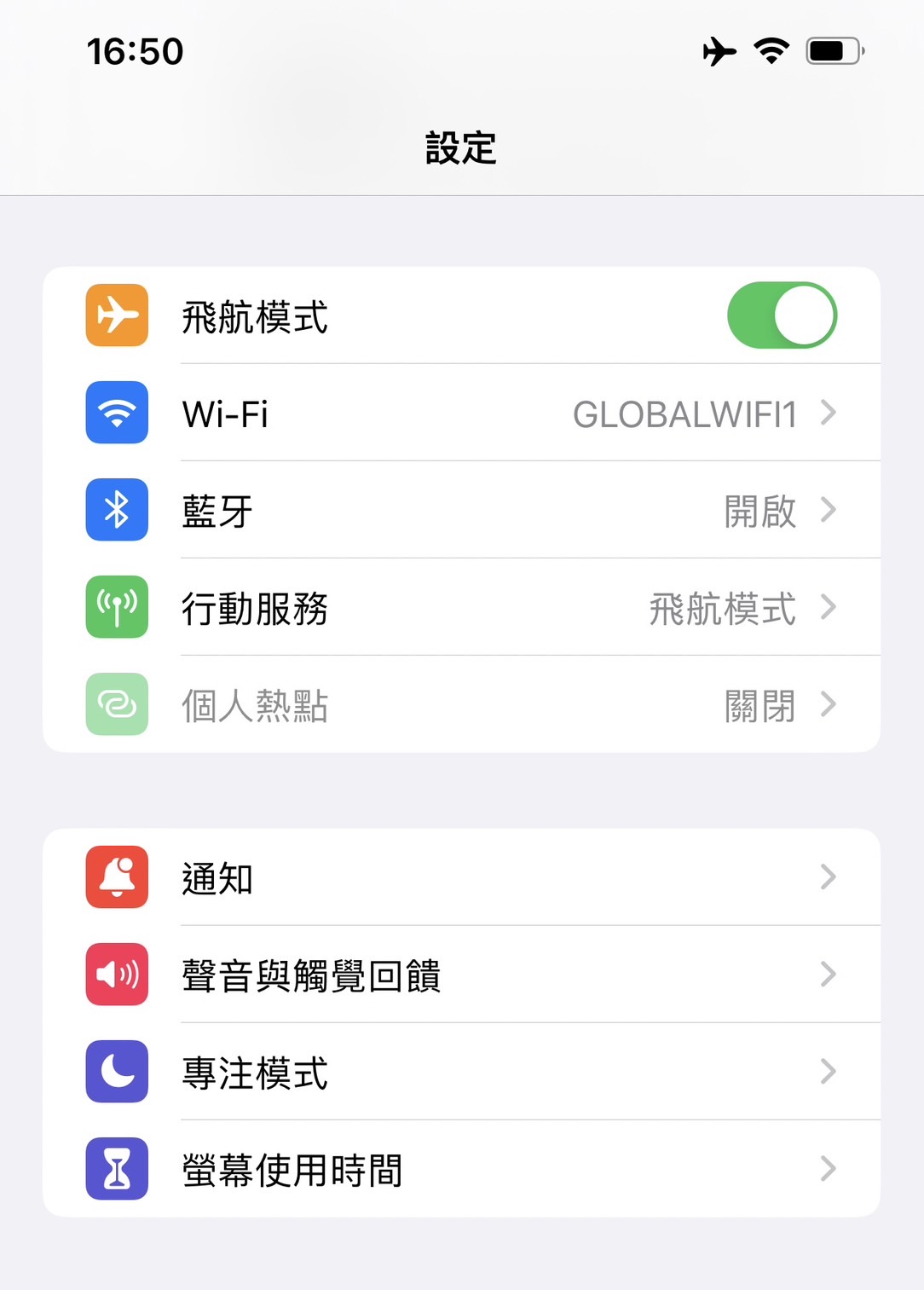Screen dimensions: 924x1290
Task: Tap the green 行動服務 antenna icon
Action: pos(116,607)
